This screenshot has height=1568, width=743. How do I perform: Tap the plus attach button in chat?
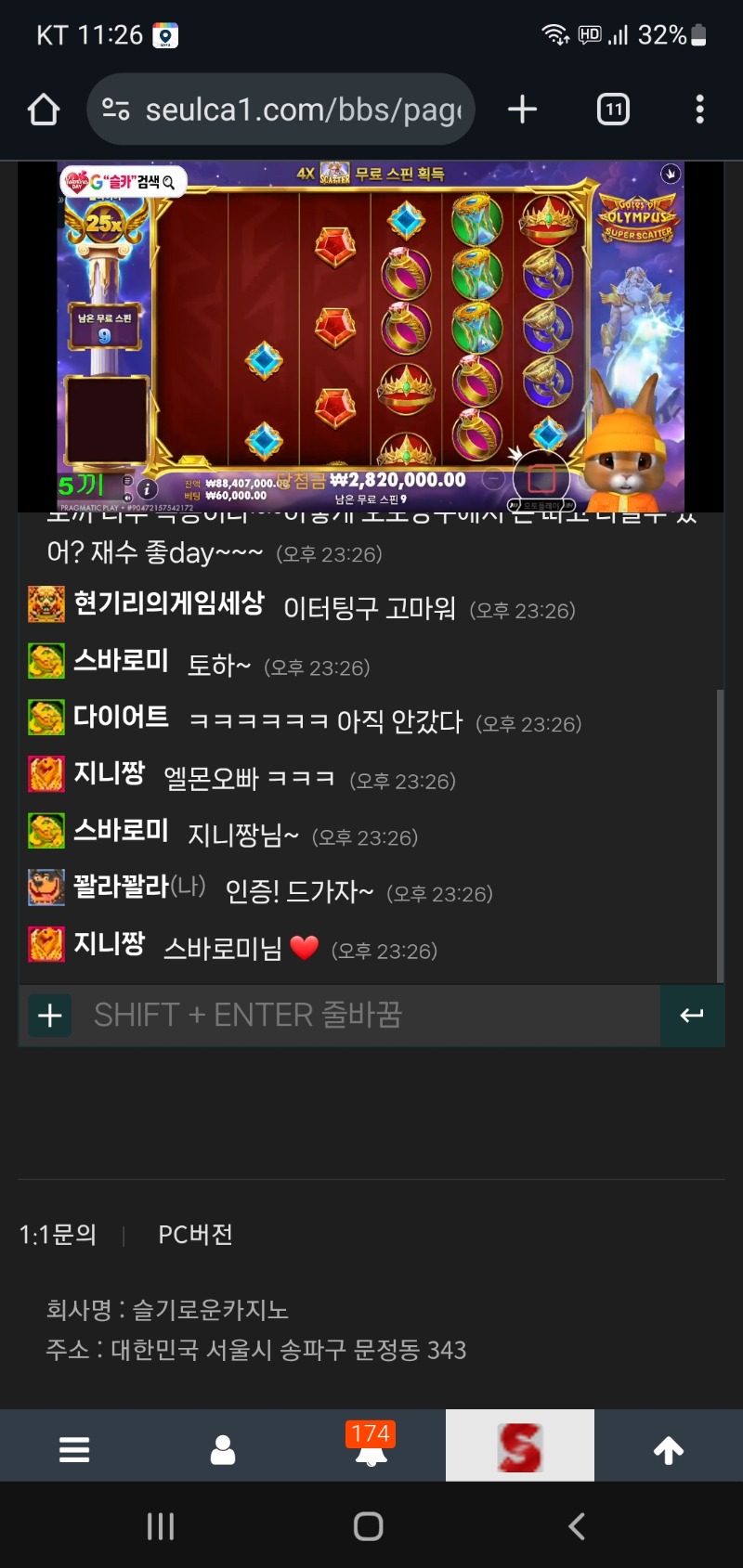point(50,1016)
